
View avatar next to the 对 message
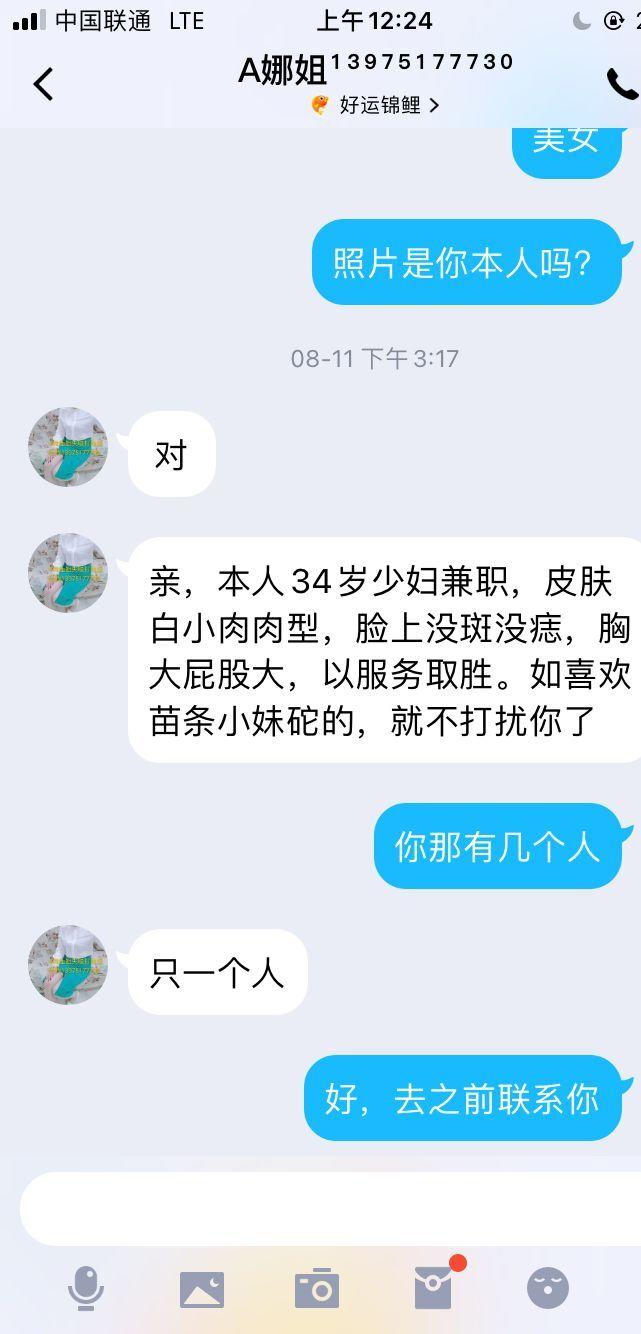68,447
